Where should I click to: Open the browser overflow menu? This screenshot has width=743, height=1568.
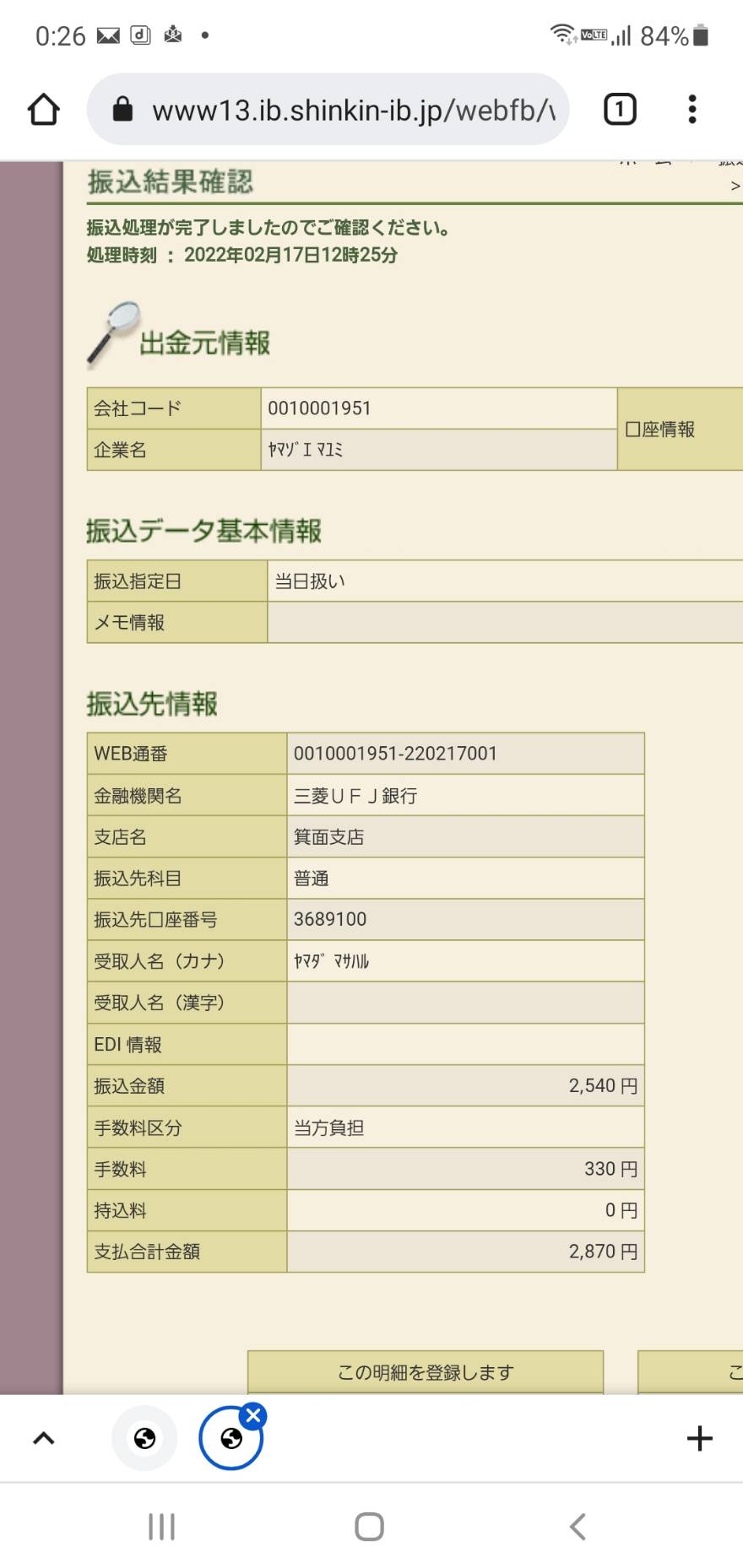click(x=692, y=110)
